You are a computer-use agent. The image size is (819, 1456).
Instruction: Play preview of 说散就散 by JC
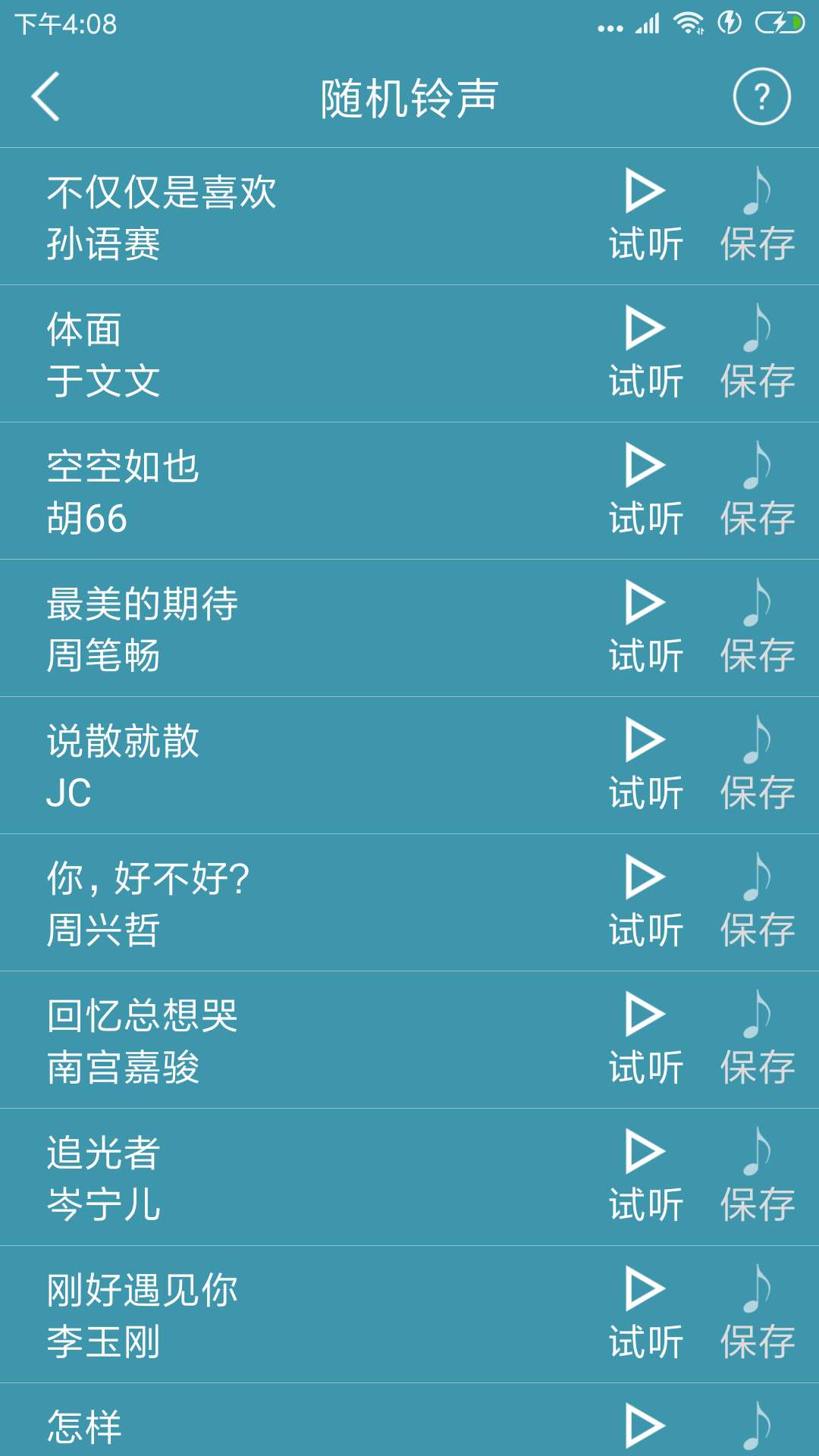[x=643, y=741]
